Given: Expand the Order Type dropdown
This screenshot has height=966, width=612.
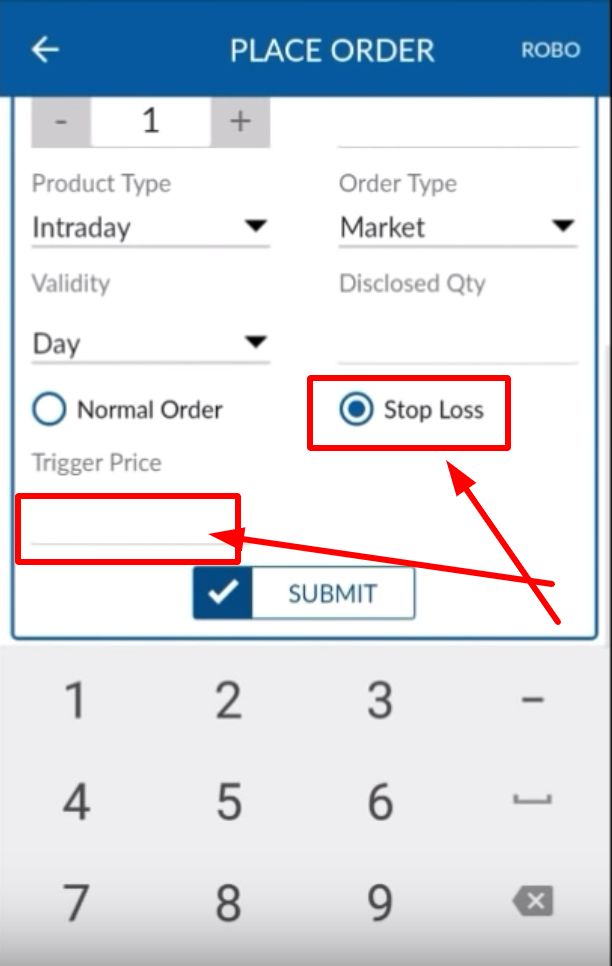Looking at the screenshot, I should click(x=457, y=228).
